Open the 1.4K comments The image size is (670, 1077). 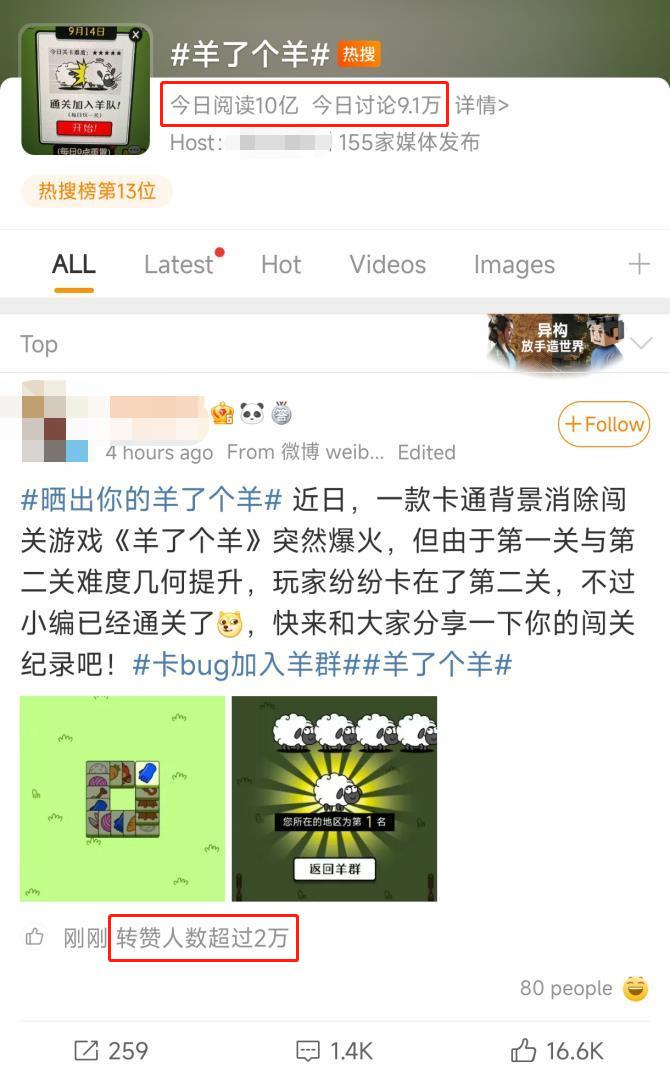(x=334, y=1051)
